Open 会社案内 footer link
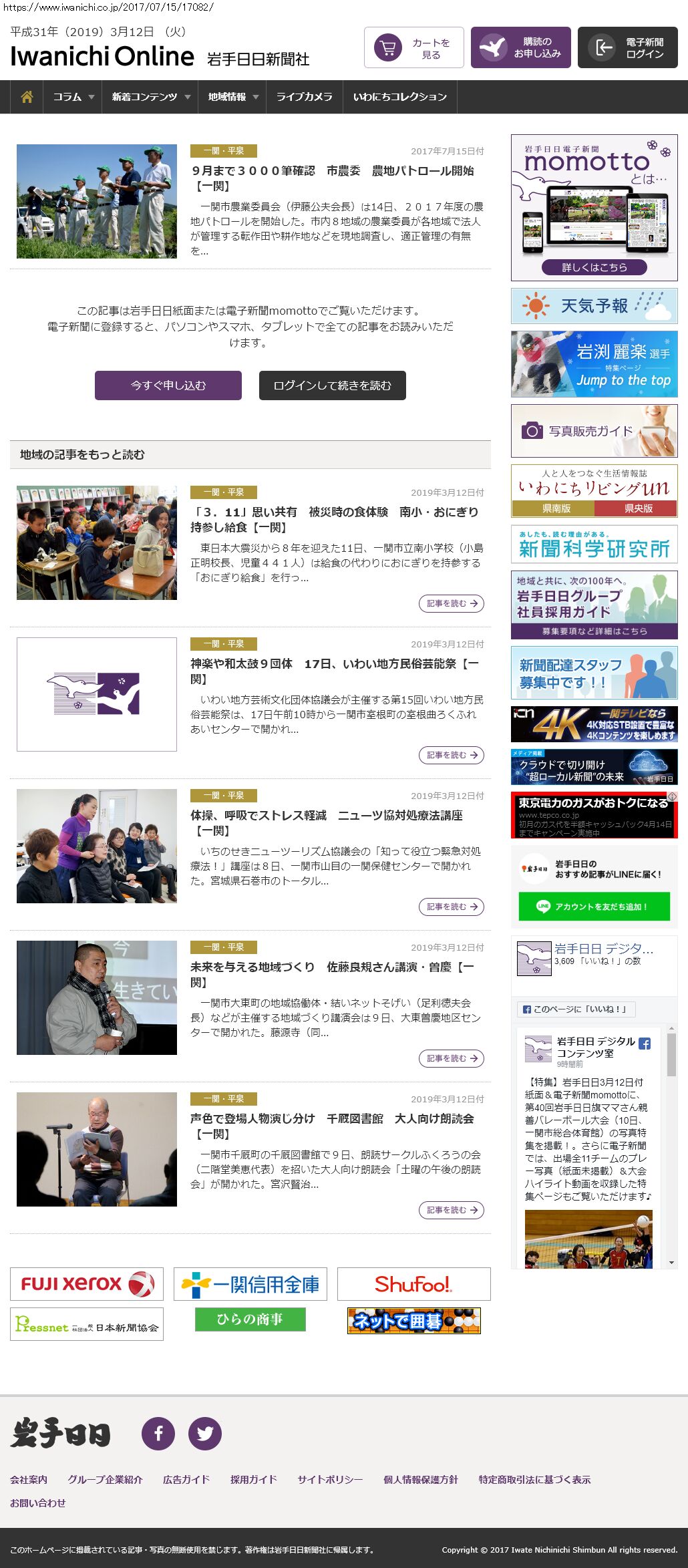The image size is (688, 1568). tap(29, 1479)
